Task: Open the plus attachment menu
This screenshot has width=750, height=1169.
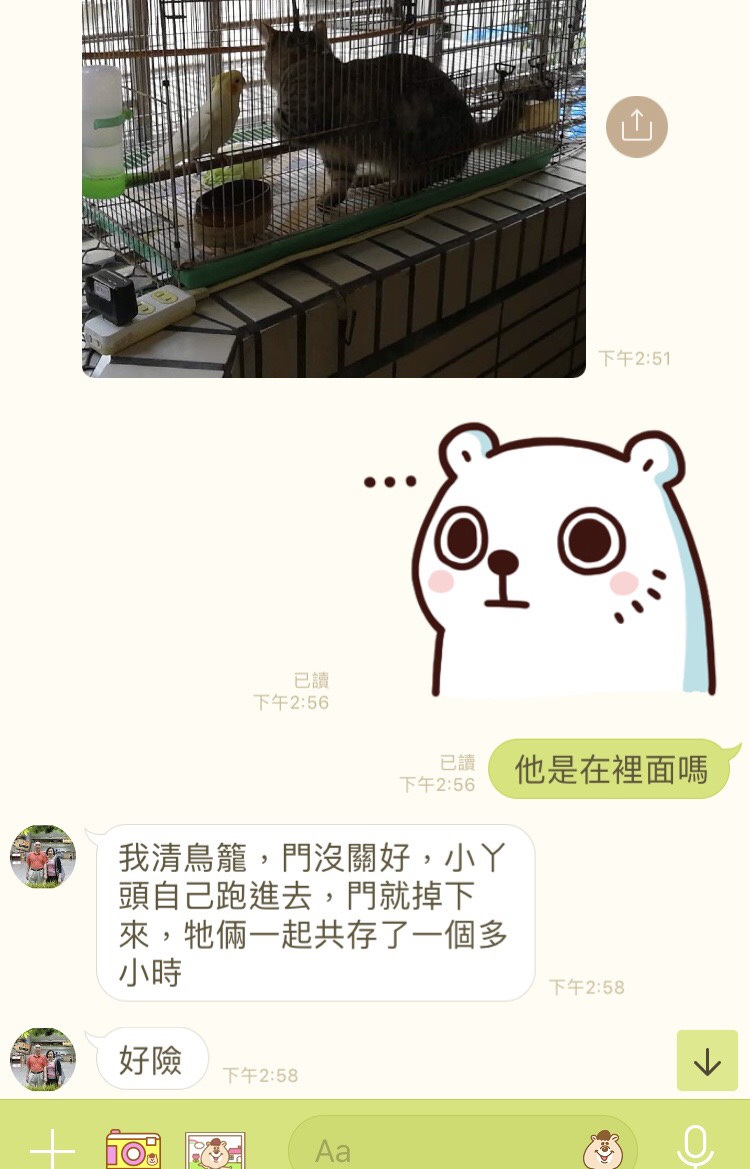Action: click(52, 1148)
